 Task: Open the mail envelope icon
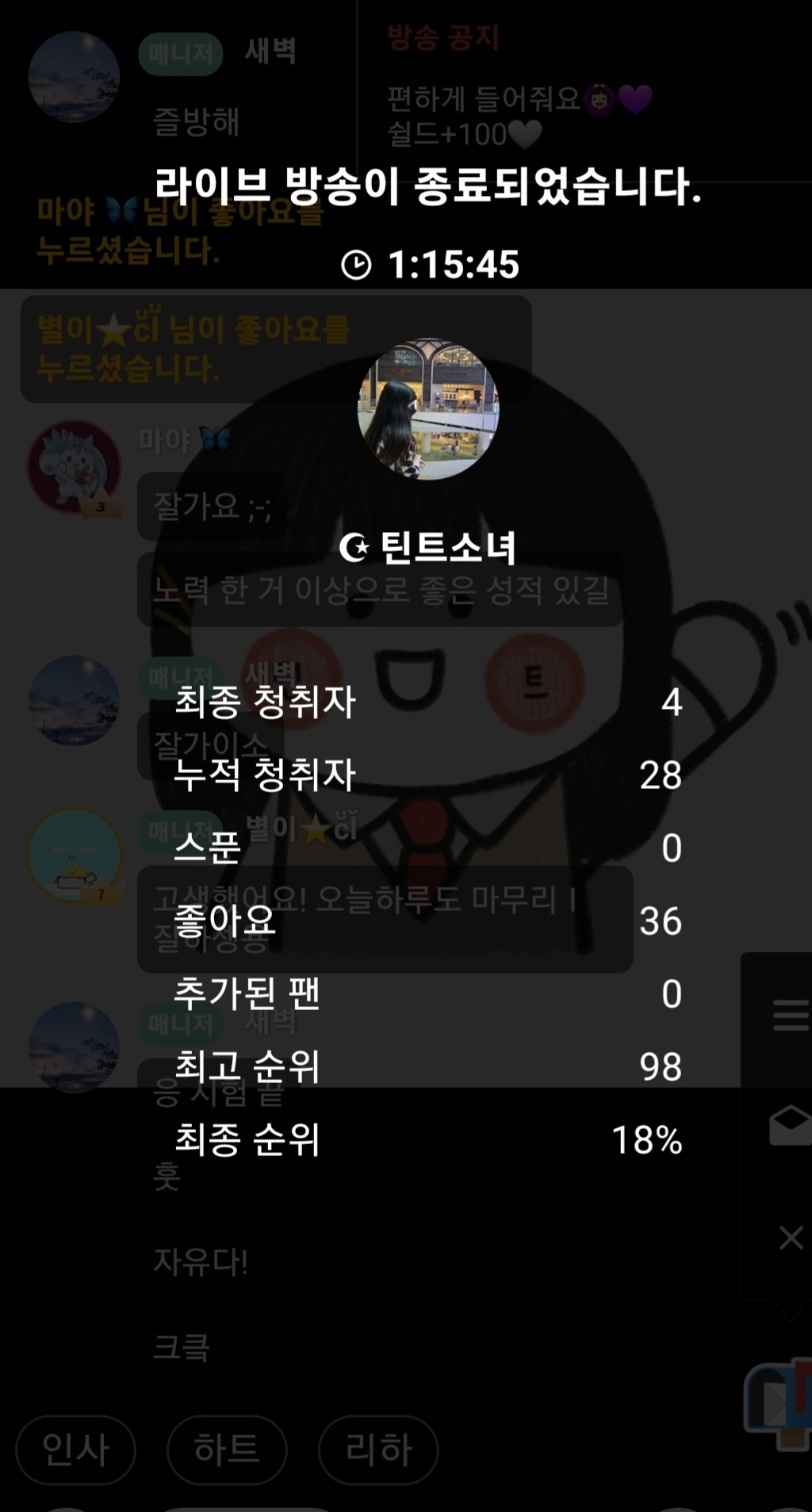tap(790, 1126)
